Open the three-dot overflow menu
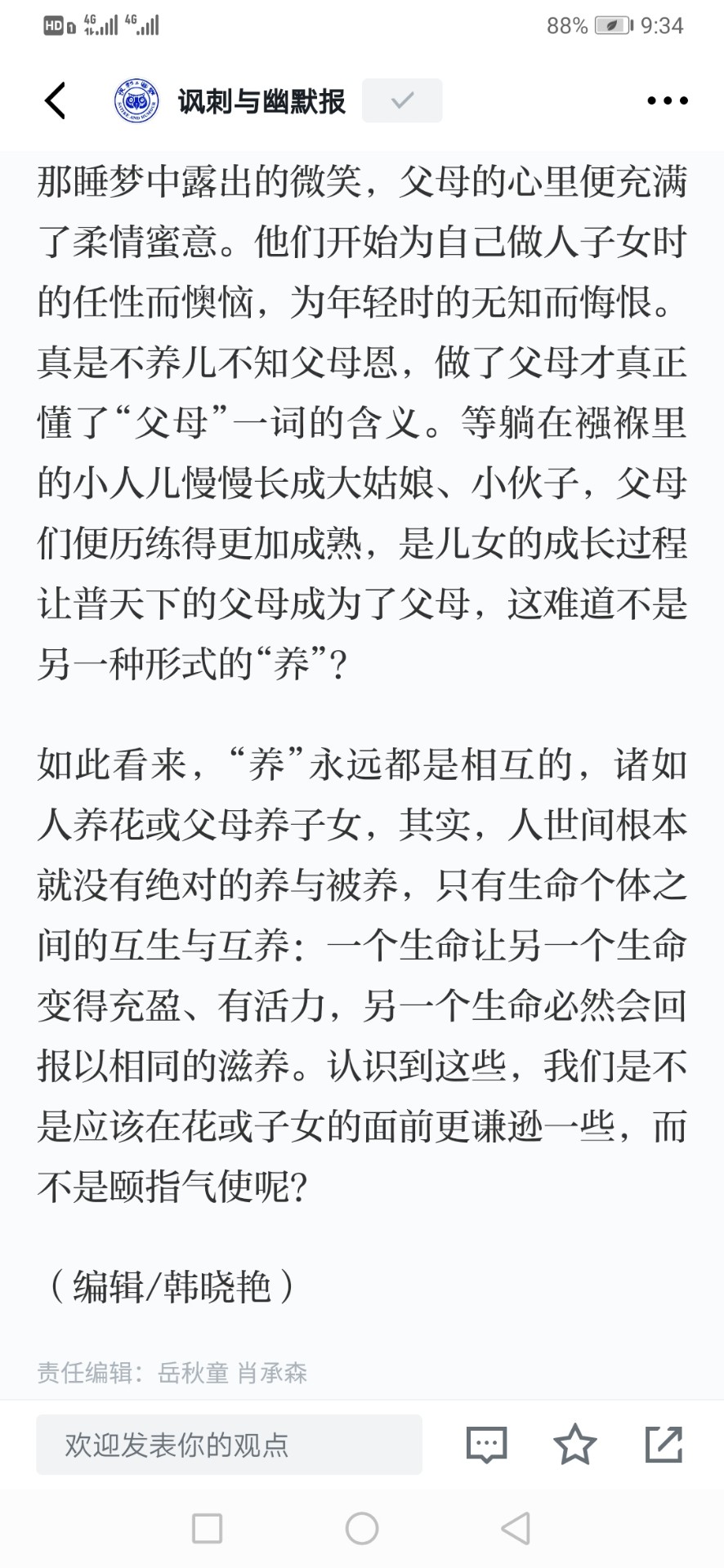724x1568 pixels. tap(668, 100)
